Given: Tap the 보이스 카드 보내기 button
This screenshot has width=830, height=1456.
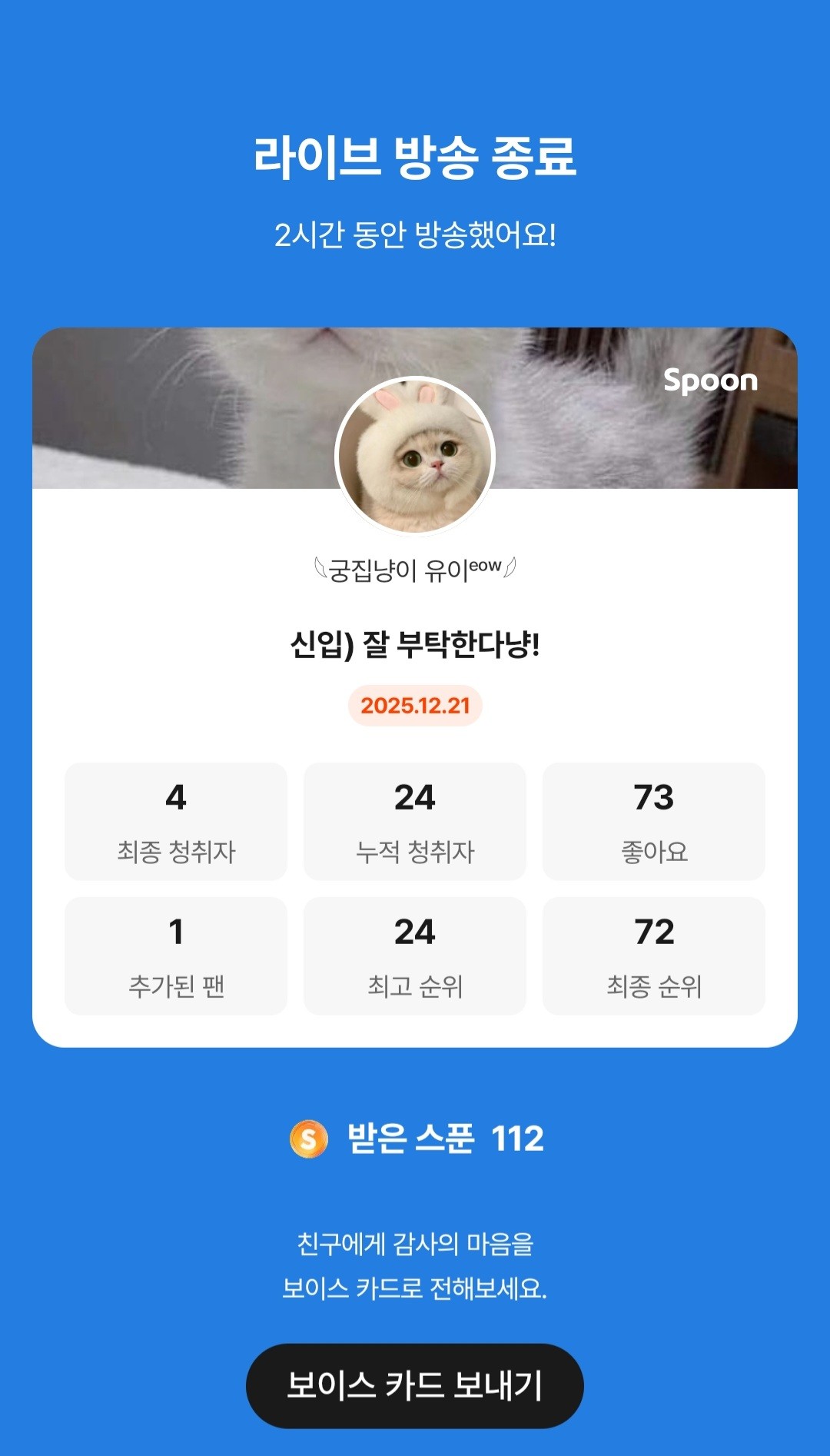Looking at the screenshot, I should coord(414,1385).
